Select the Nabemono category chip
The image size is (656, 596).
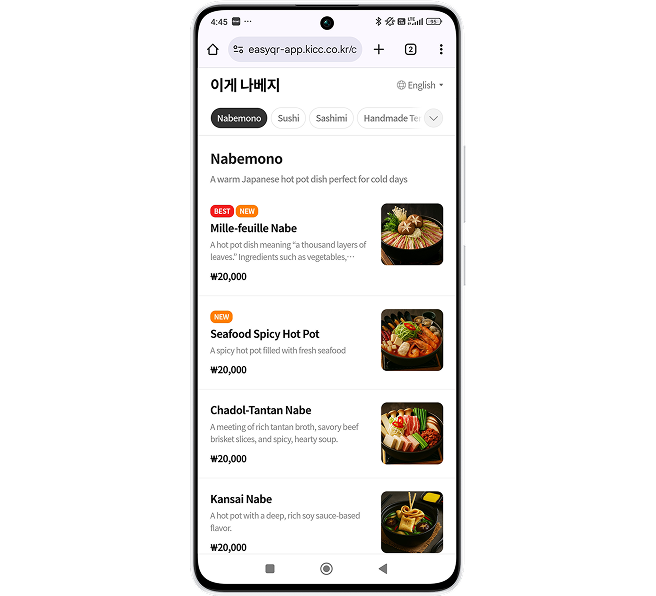coord(239,118)
